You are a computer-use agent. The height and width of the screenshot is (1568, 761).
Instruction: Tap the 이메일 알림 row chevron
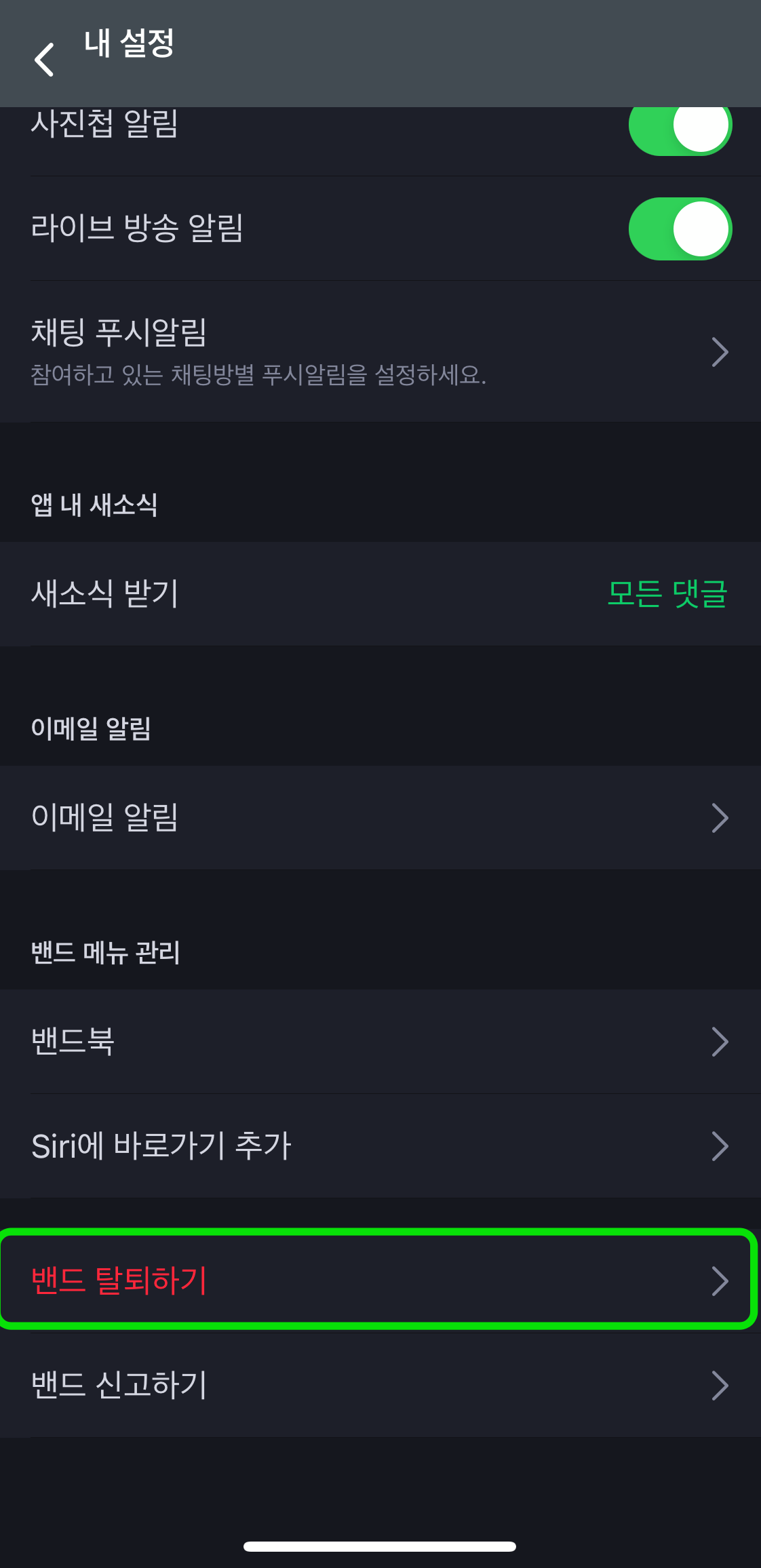click(720, 818)
